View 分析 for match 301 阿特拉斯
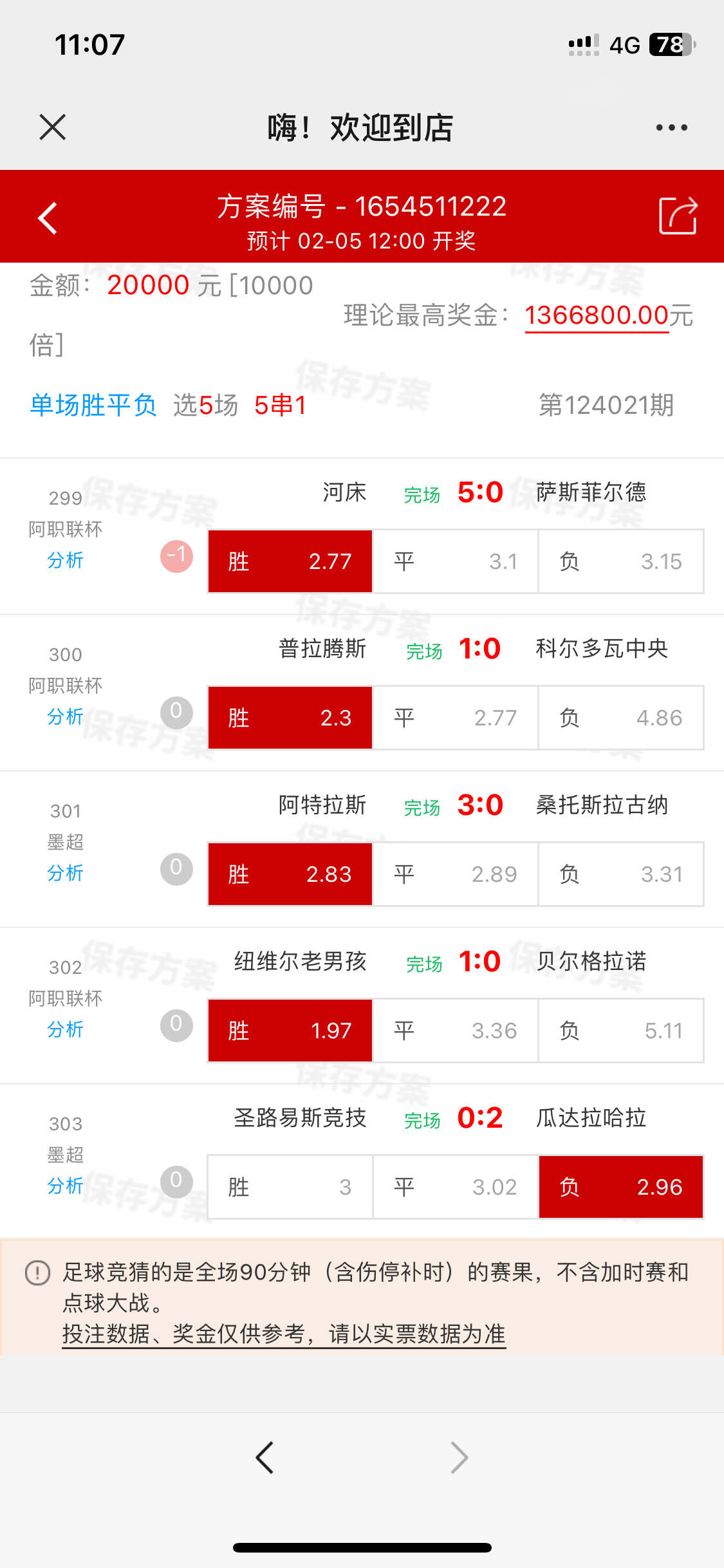Viewport: 724px width, 1568px height. 66,873
